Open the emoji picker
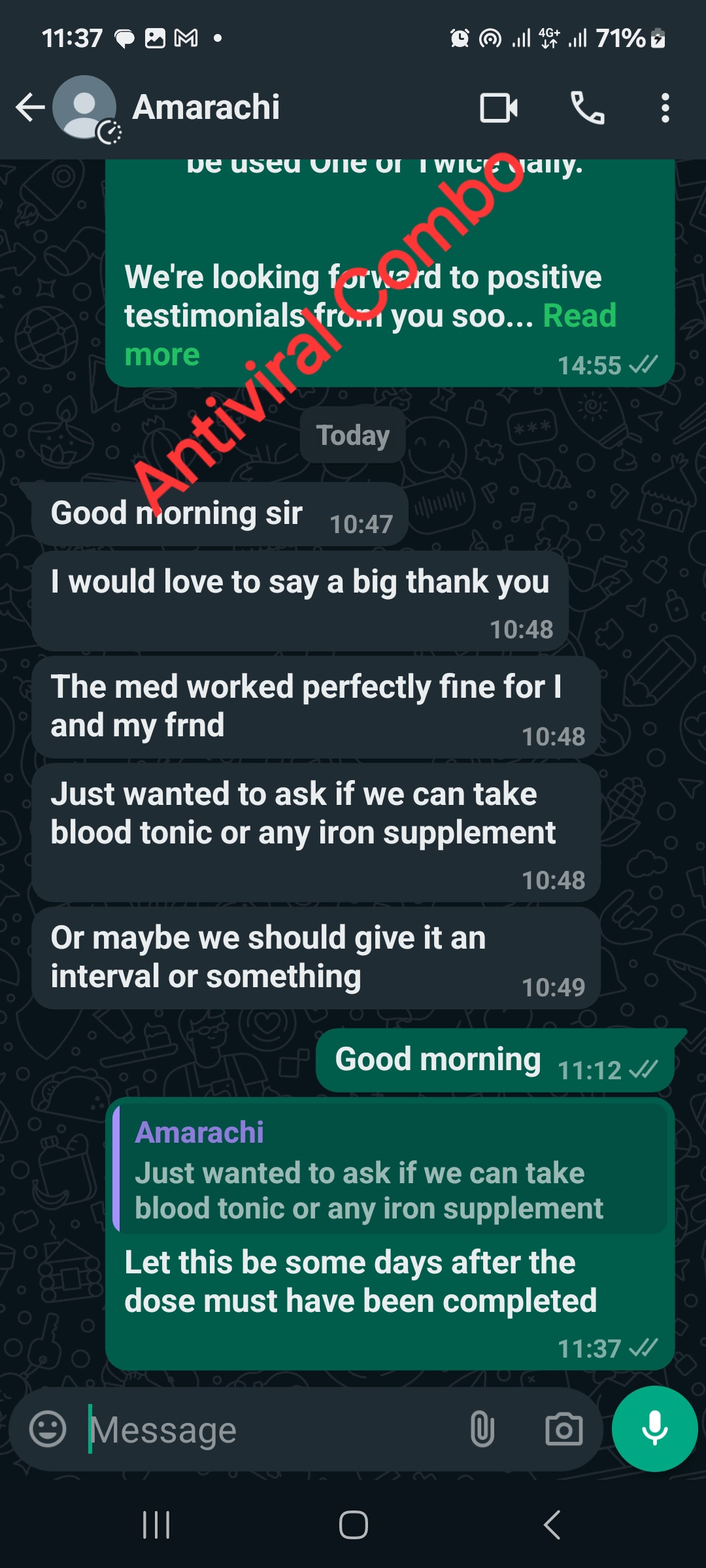 (48, 1429)
